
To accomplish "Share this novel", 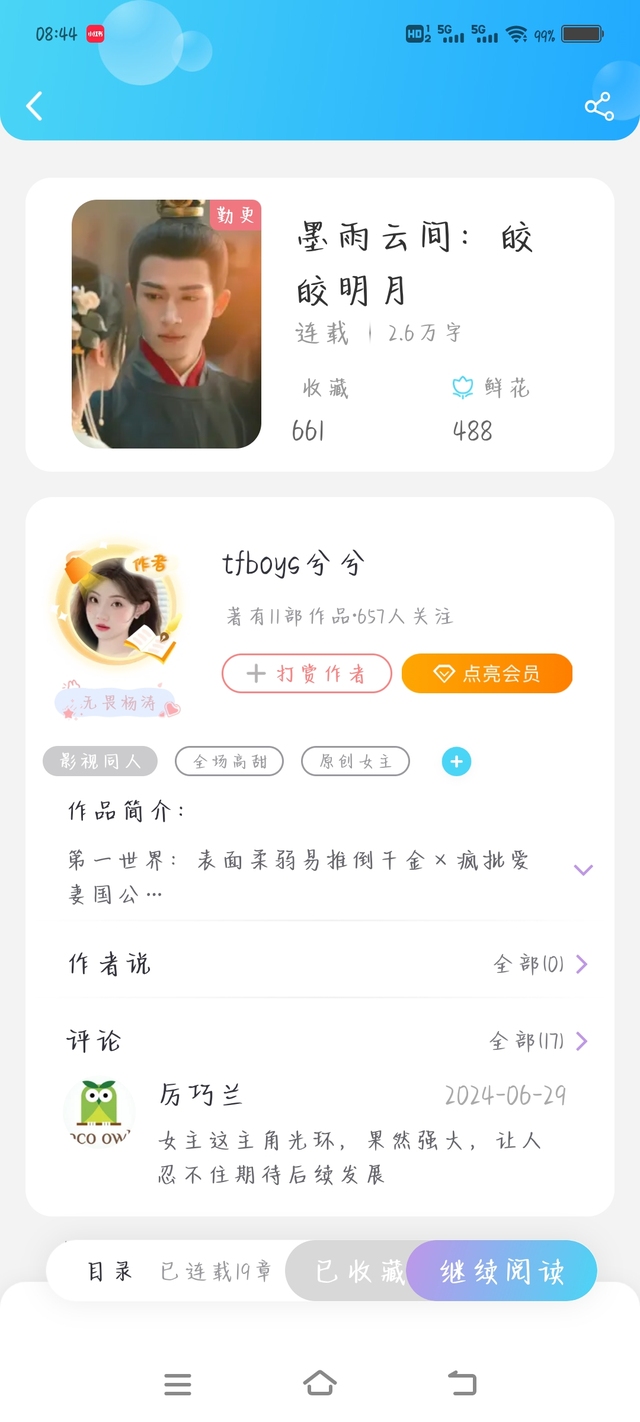I will 599,107.
